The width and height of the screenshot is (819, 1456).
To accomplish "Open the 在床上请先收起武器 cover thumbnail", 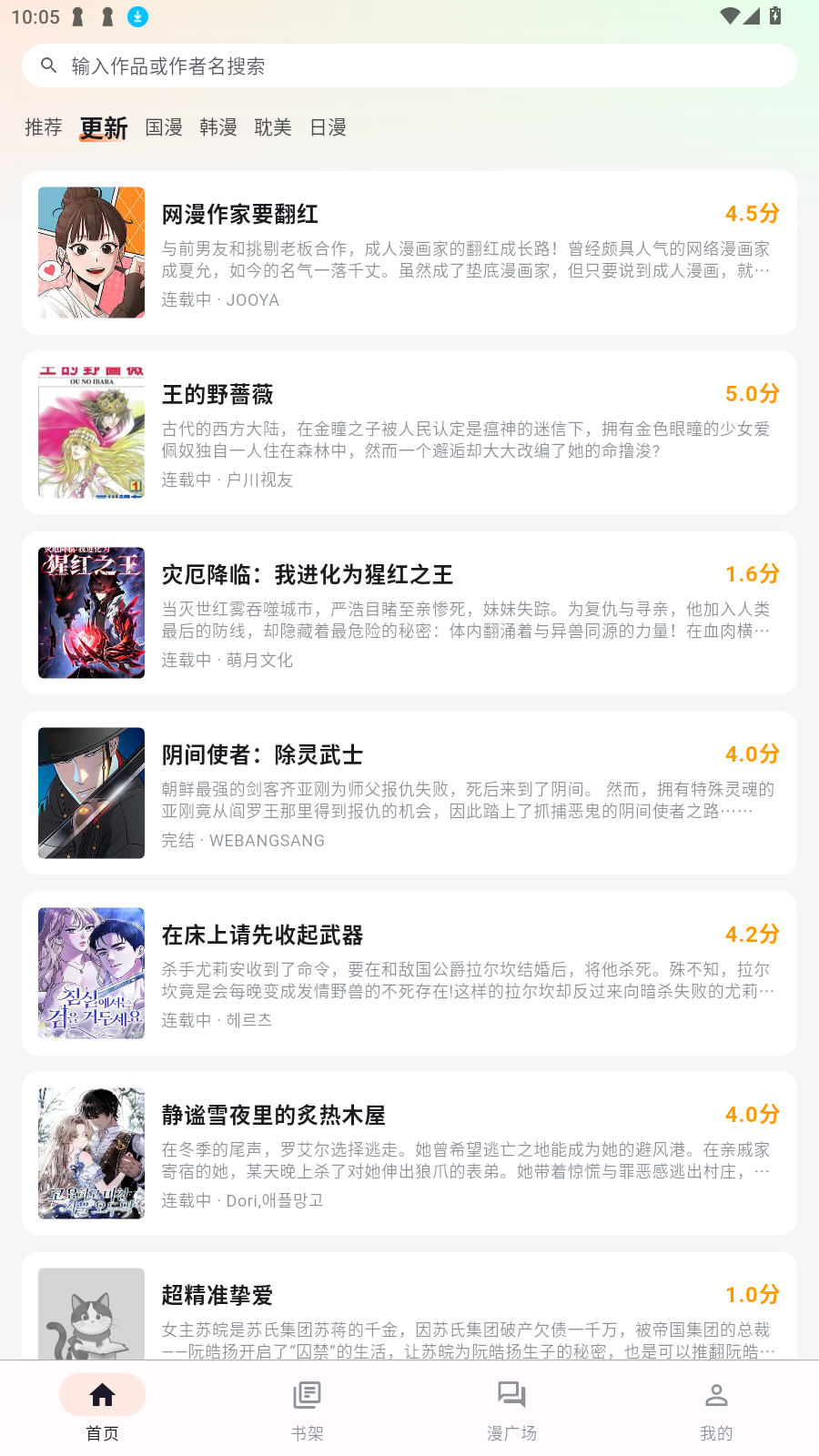I will (91, 973).
